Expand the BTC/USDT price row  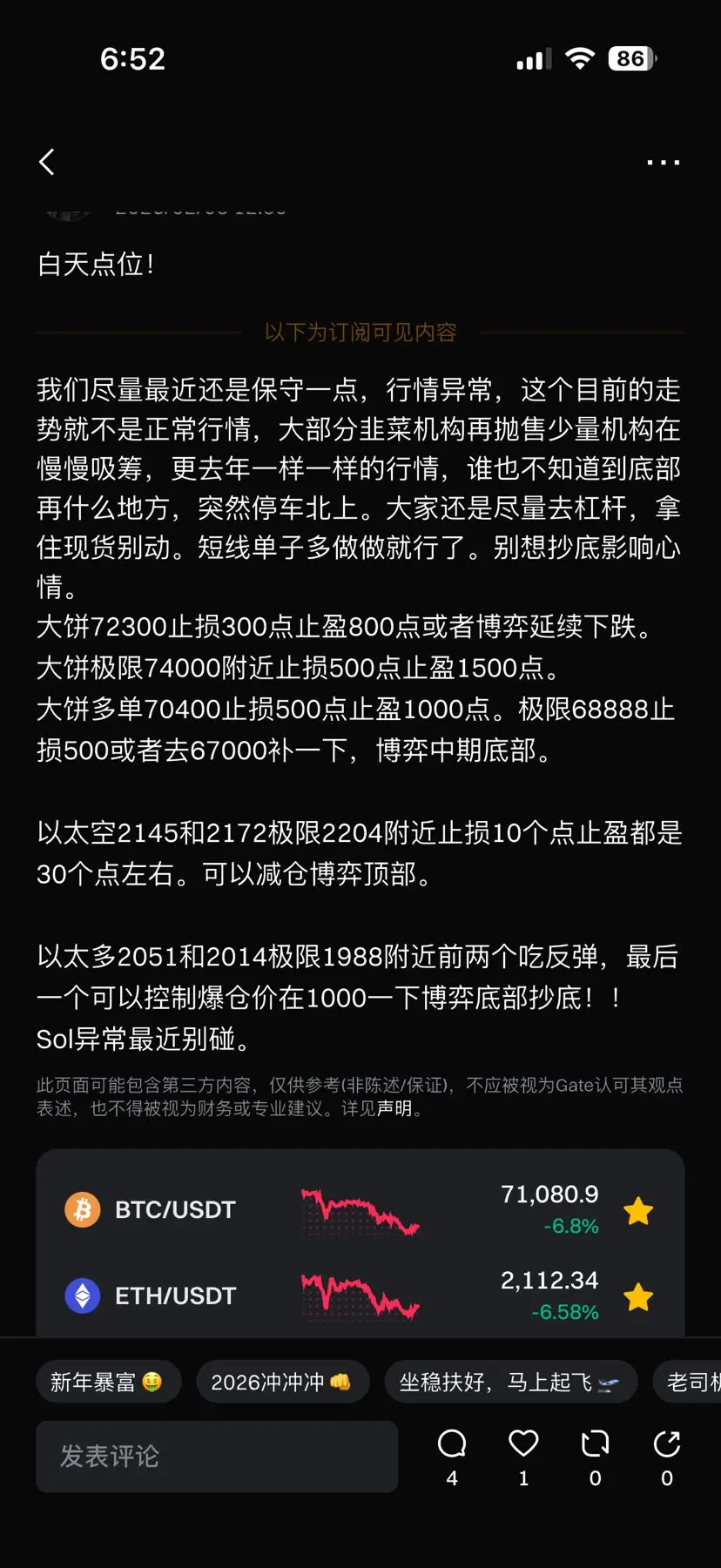coord(360,1208)
